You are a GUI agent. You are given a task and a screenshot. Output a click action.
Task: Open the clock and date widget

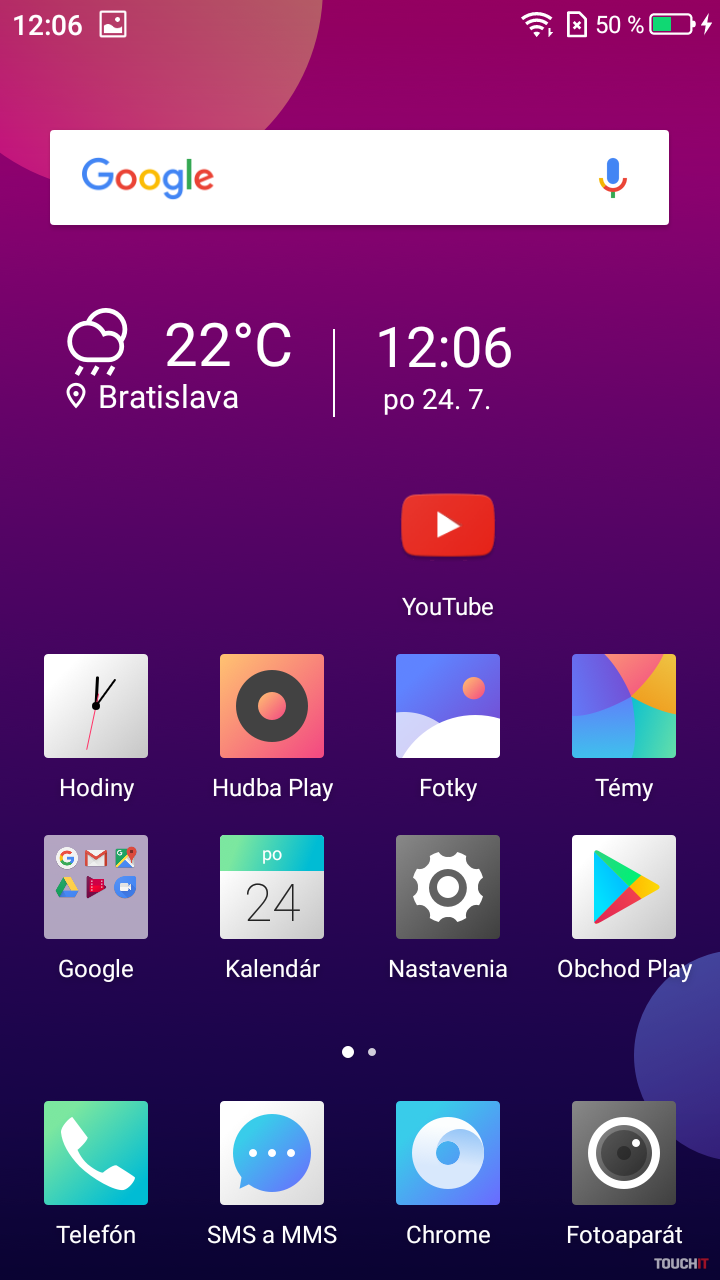click(x=443, y=368)
